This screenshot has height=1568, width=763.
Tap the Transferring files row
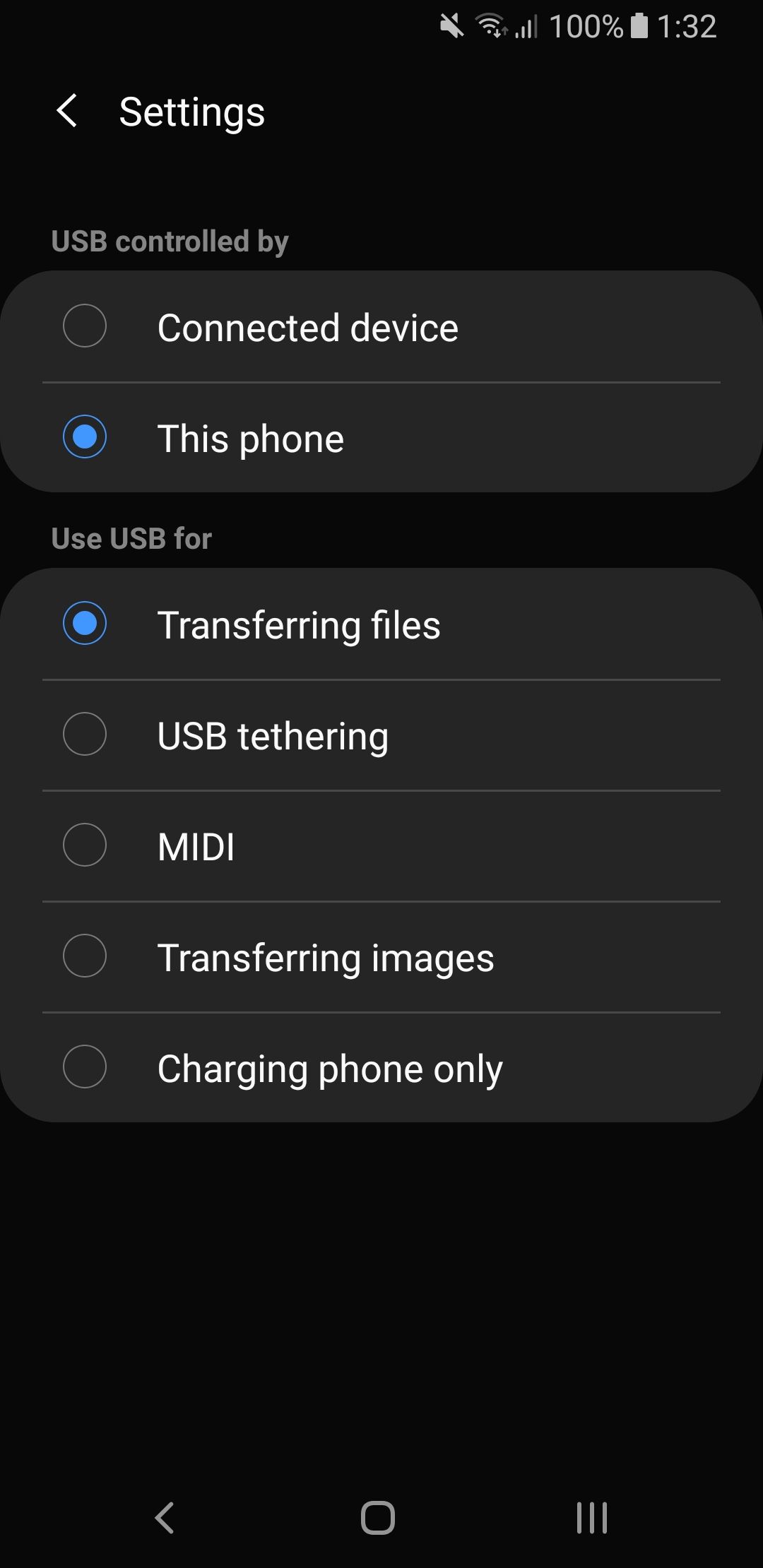298,624
